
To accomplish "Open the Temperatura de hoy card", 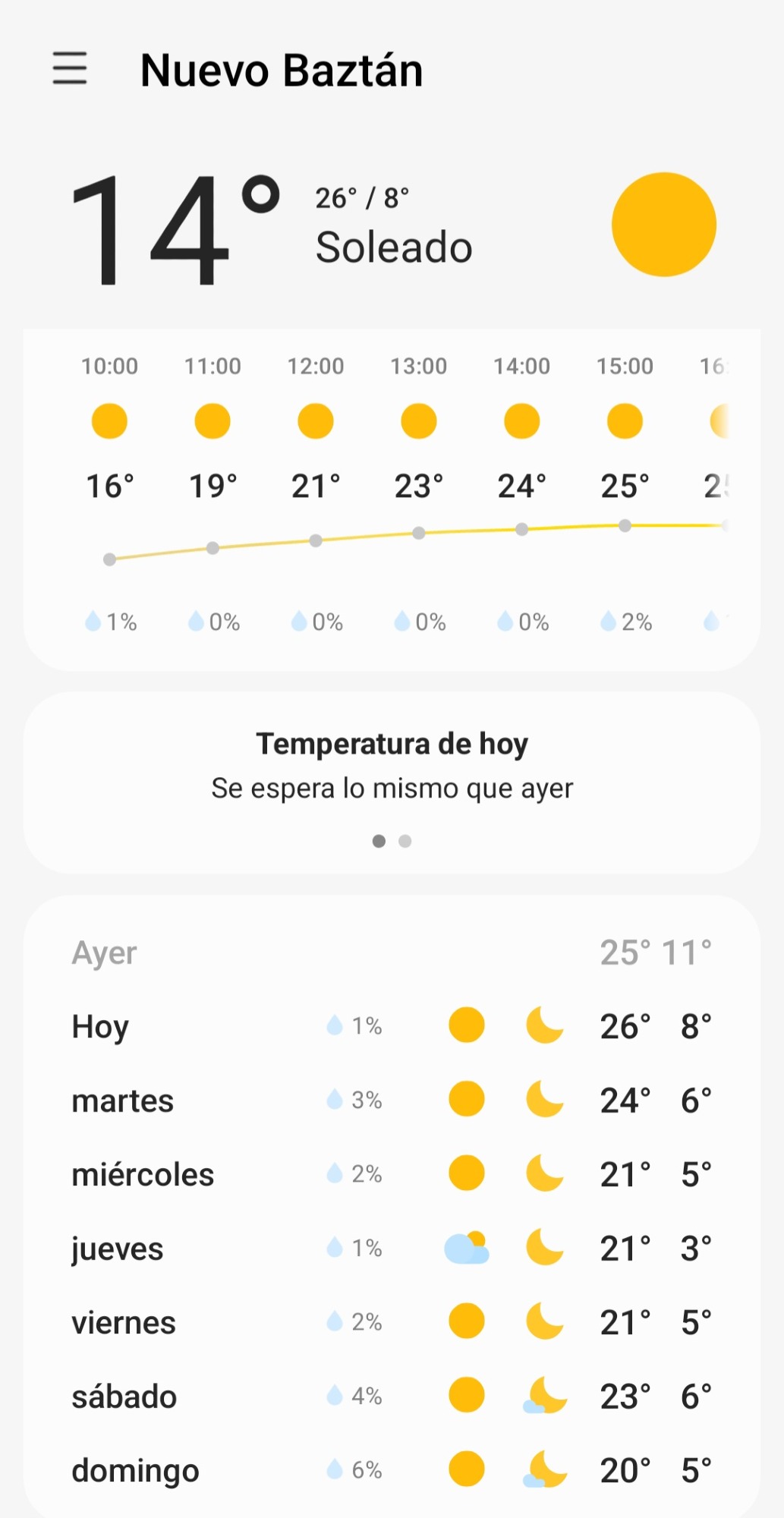I will tap(392, 782).
